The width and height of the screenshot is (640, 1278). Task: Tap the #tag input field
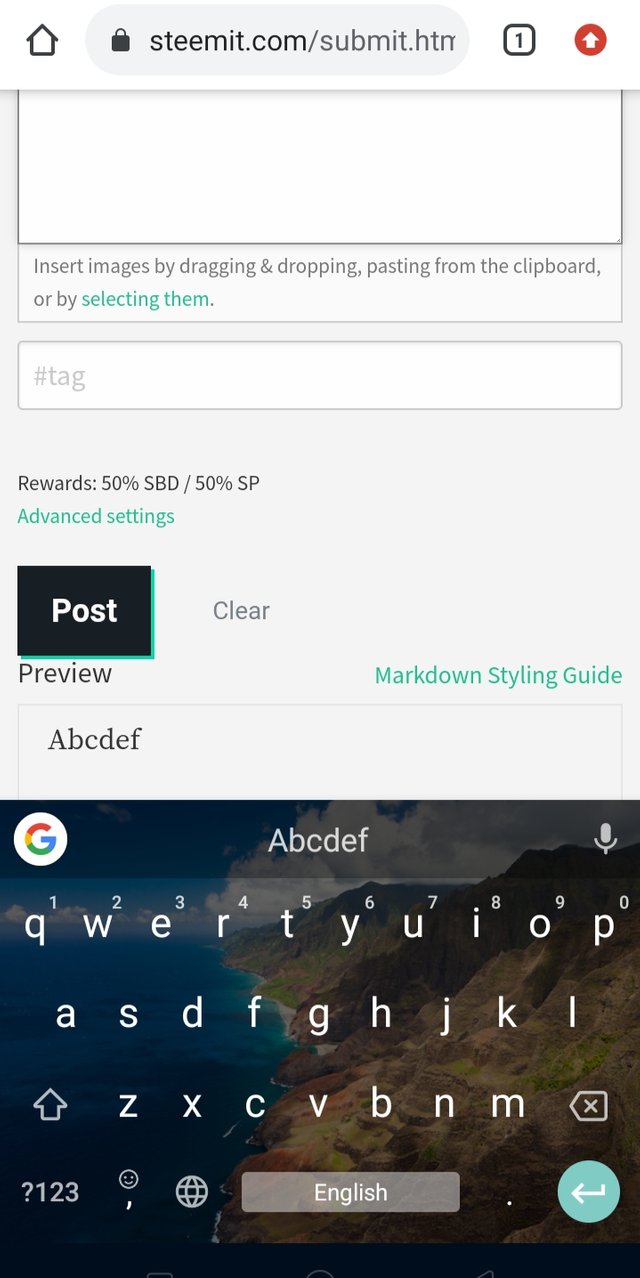(x=320, y=376)
